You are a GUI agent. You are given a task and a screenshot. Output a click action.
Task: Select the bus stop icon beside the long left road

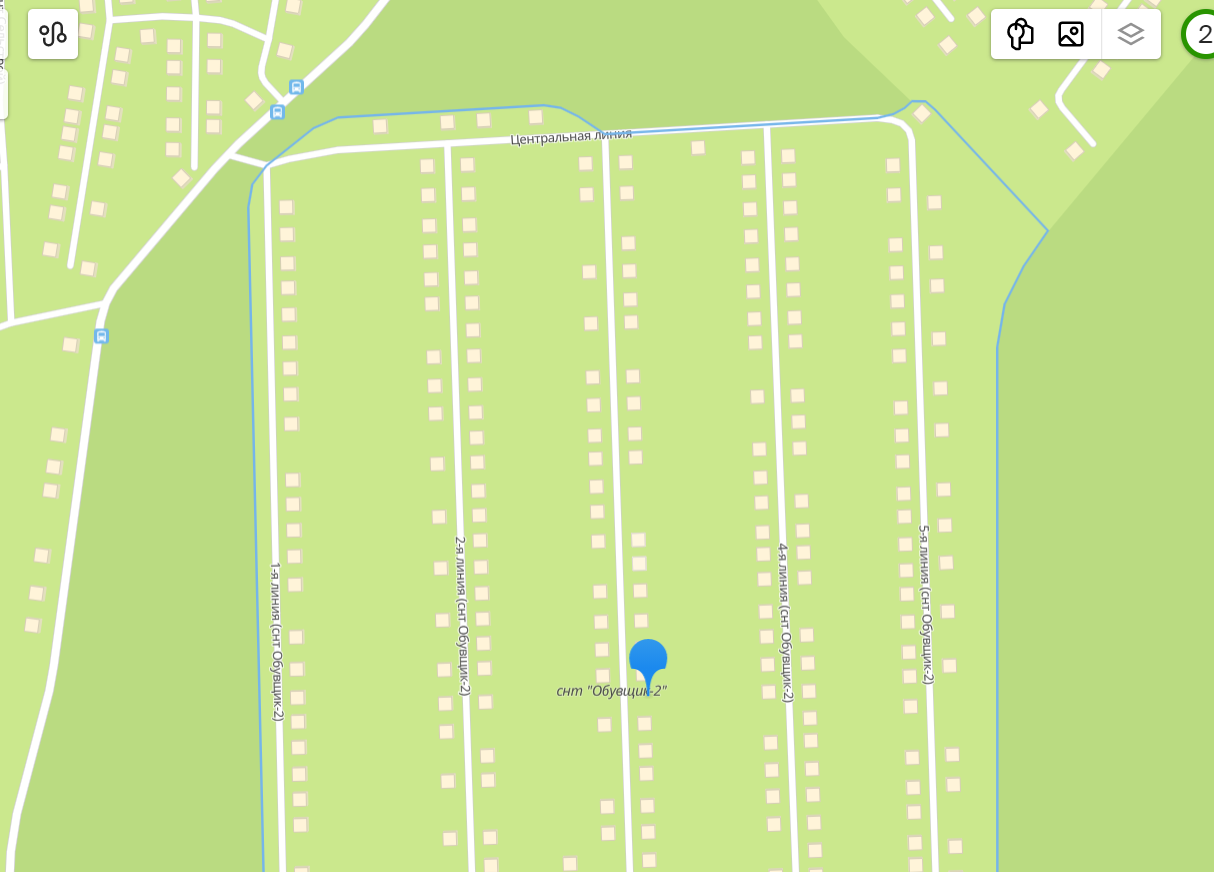(101, 336)
